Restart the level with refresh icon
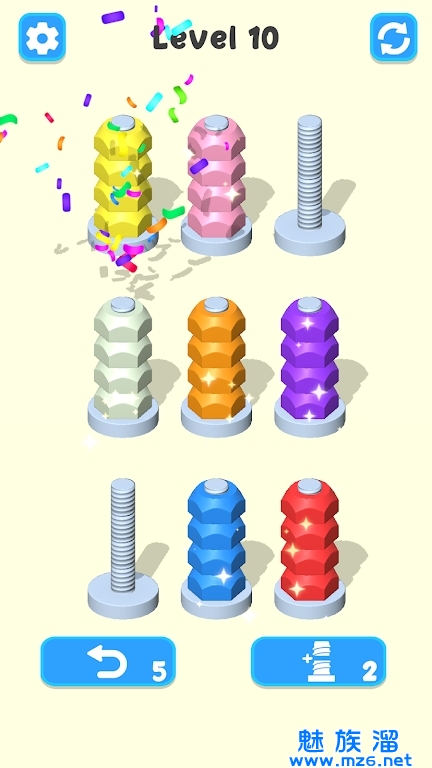Viewport: 432px width, 768px height. click(394, 37)
